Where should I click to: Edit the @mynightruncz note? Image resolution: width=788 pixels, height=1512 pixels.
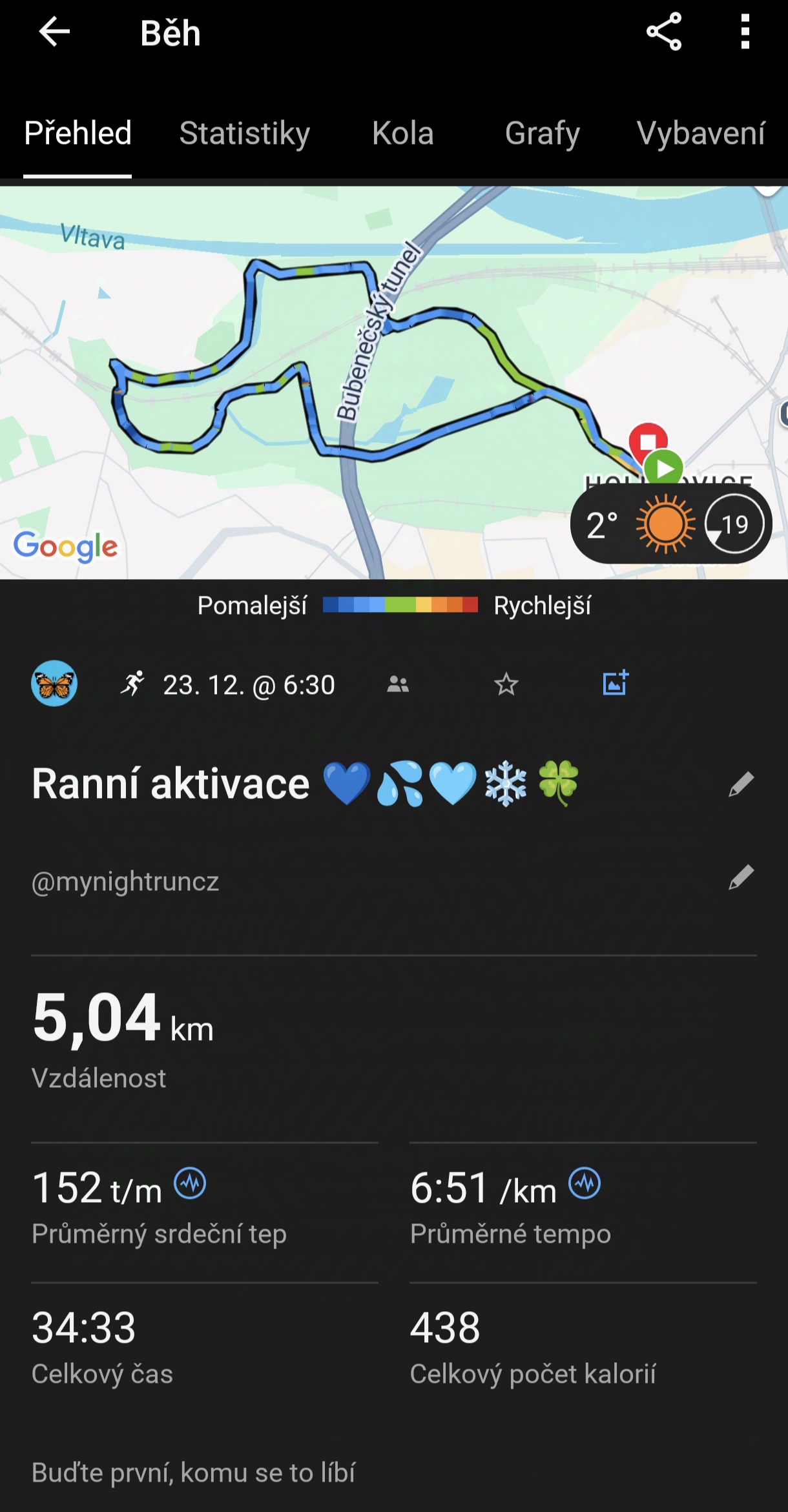741,877
